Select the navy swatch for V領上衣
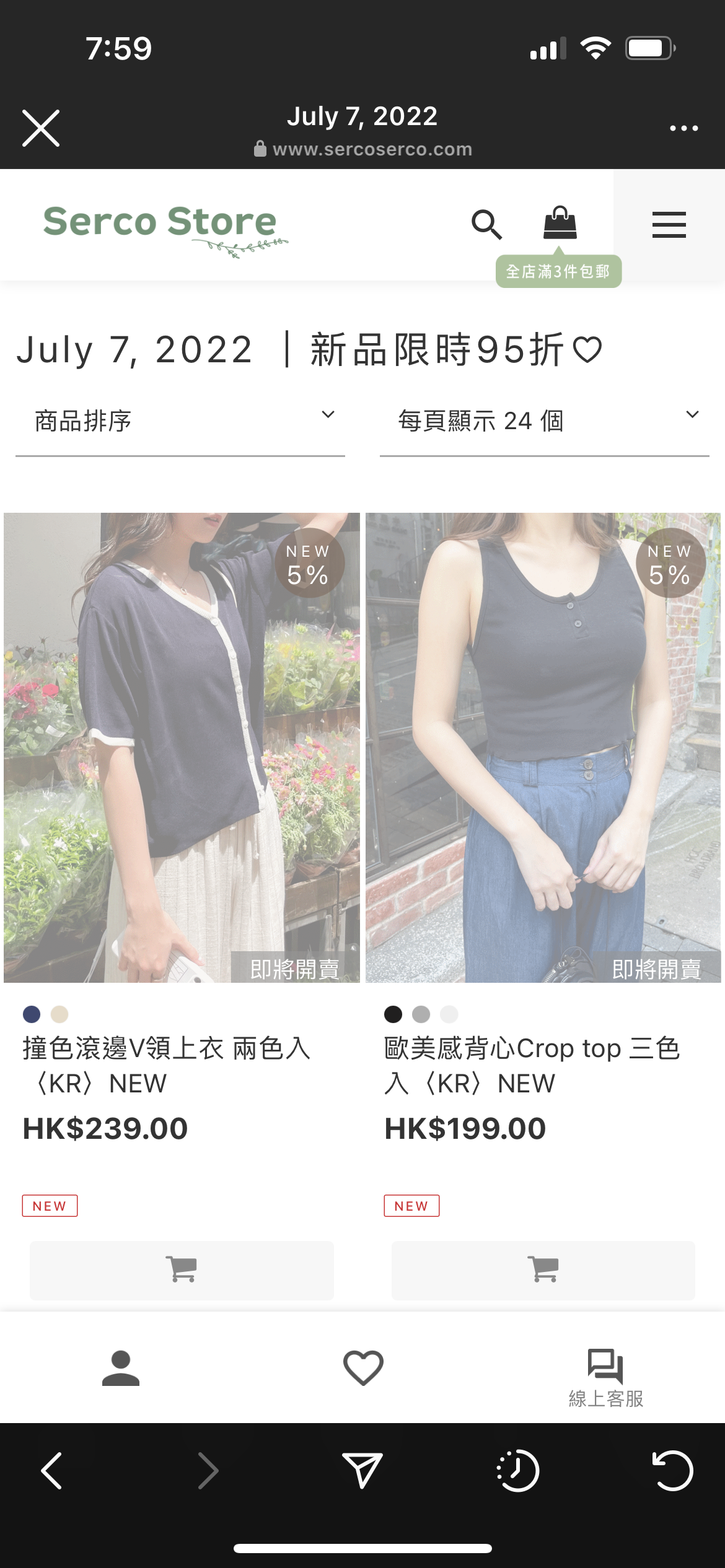 [x=32, y=1014]
